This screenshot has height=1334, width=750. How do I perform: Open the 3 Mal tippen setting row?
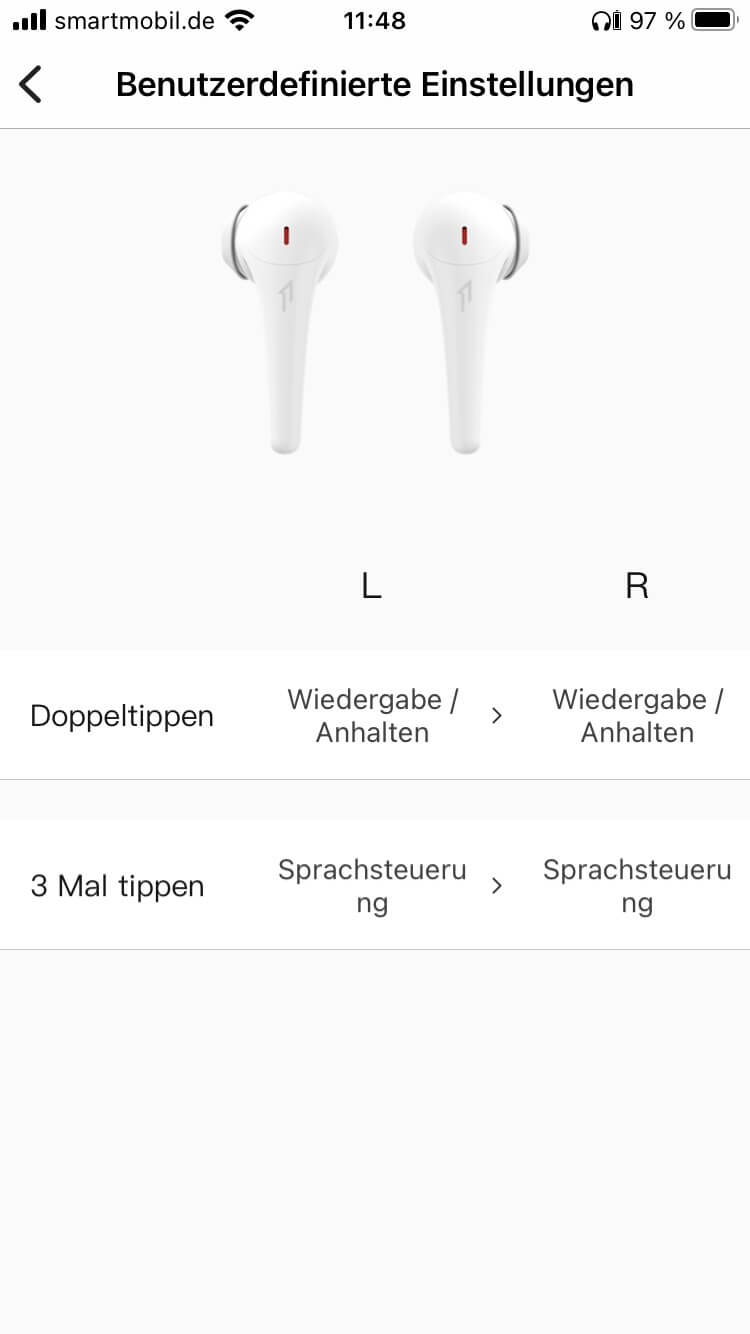pyautogui.click(x=374, y=886)
